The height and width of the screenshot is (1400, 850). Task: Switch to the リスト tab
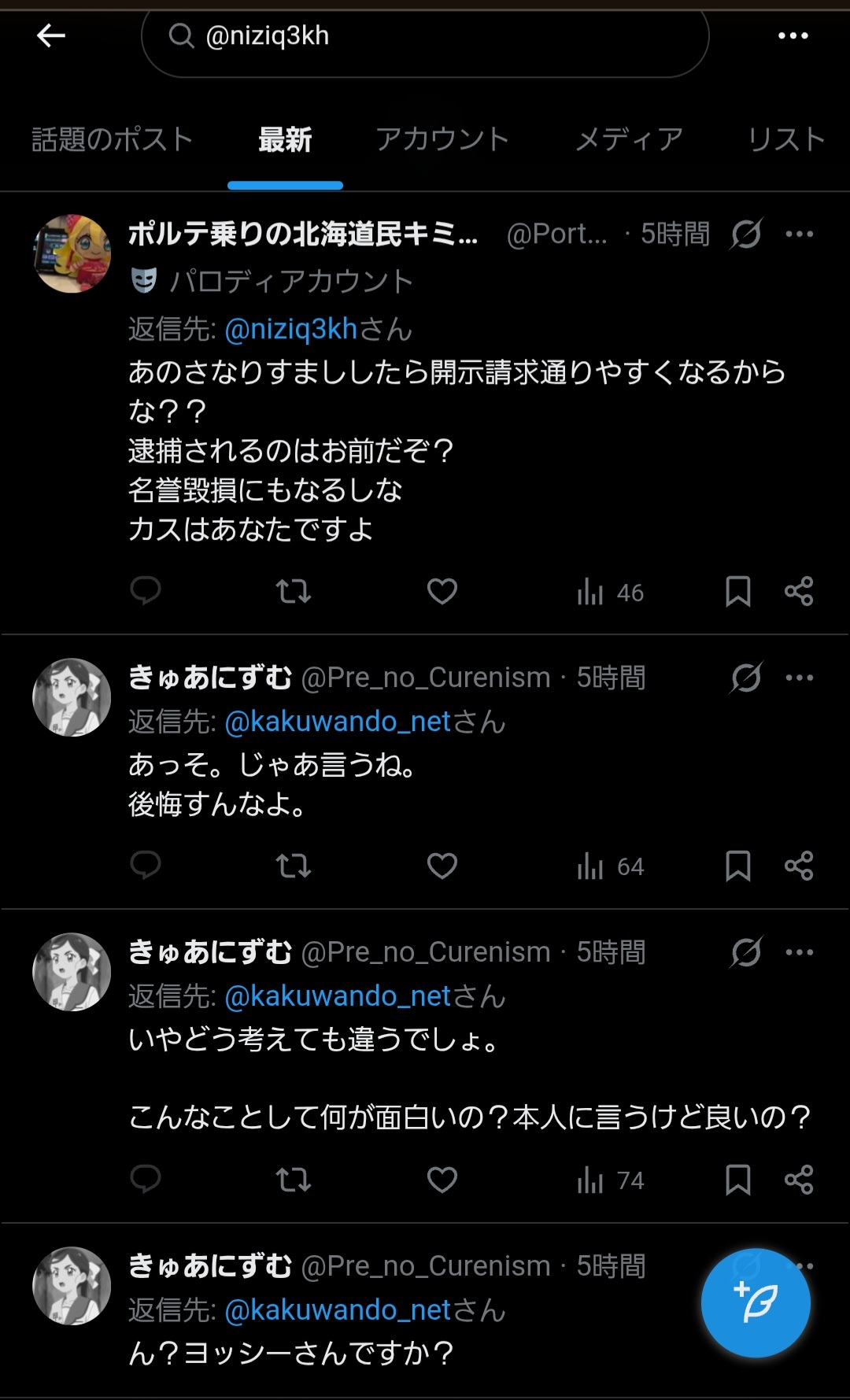pyautogui.click(x=785, y=139)
